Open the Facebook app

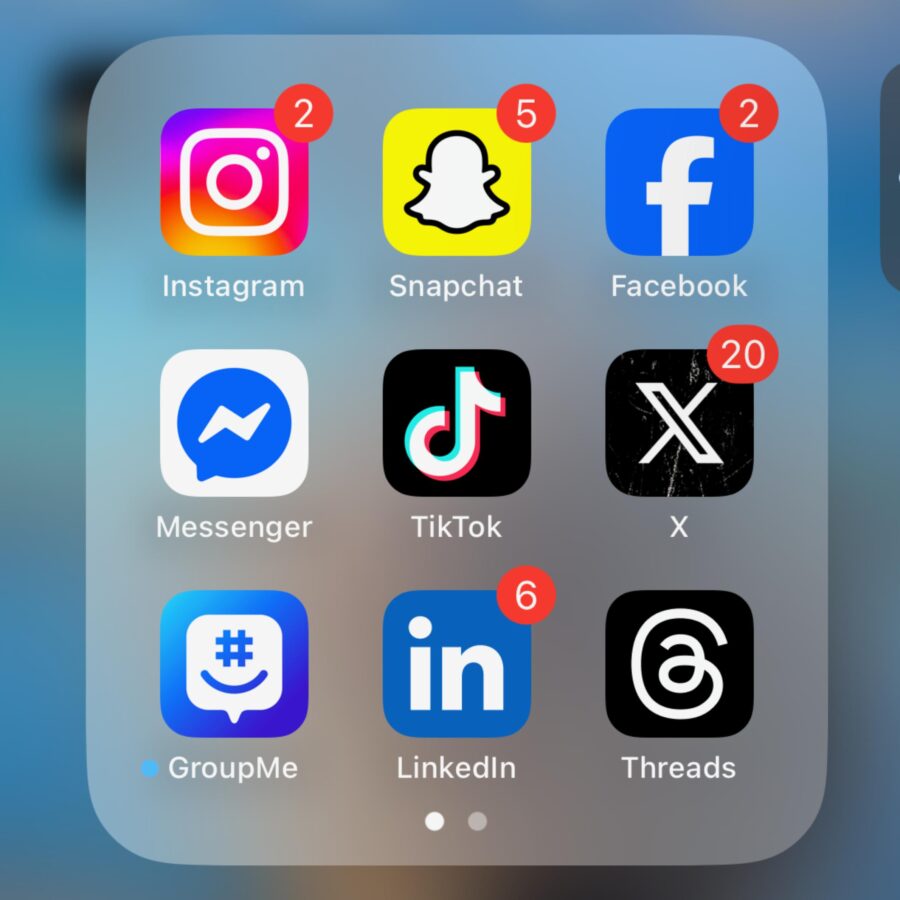coord(679,182)
